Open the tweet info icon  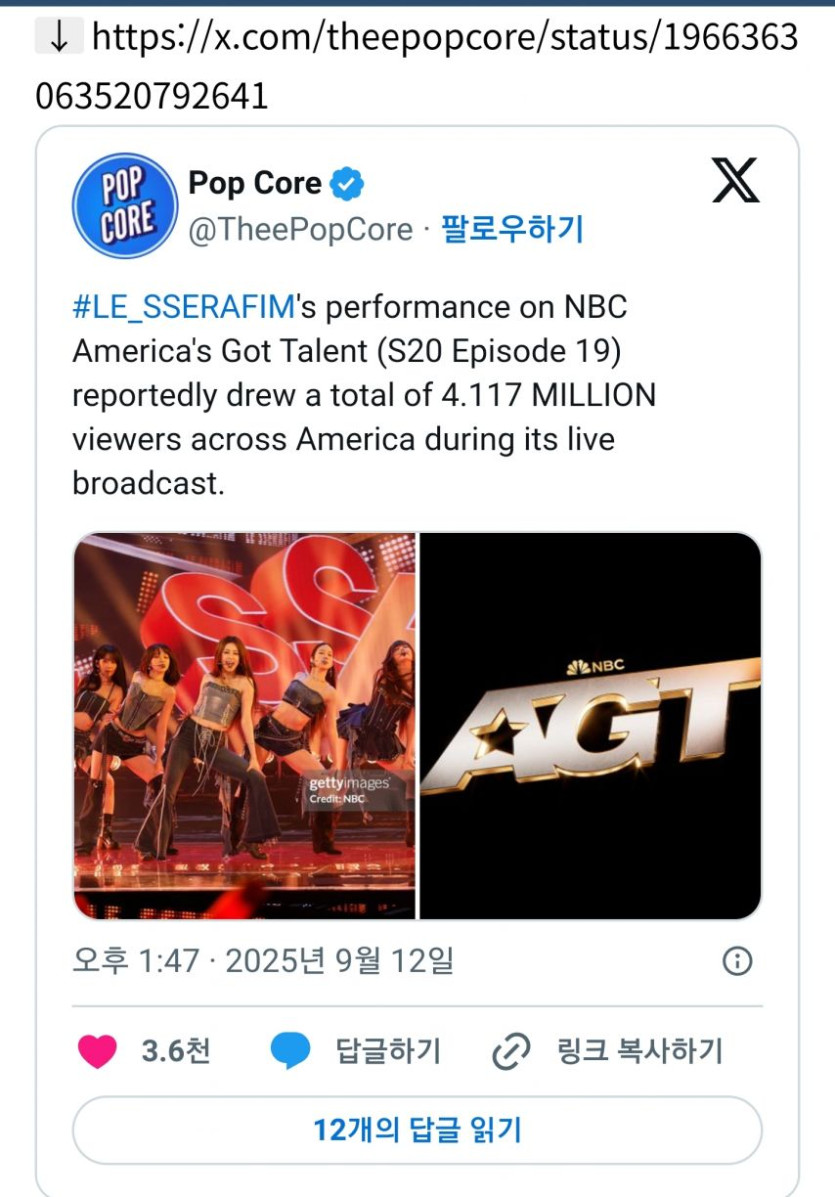point(736,962)
